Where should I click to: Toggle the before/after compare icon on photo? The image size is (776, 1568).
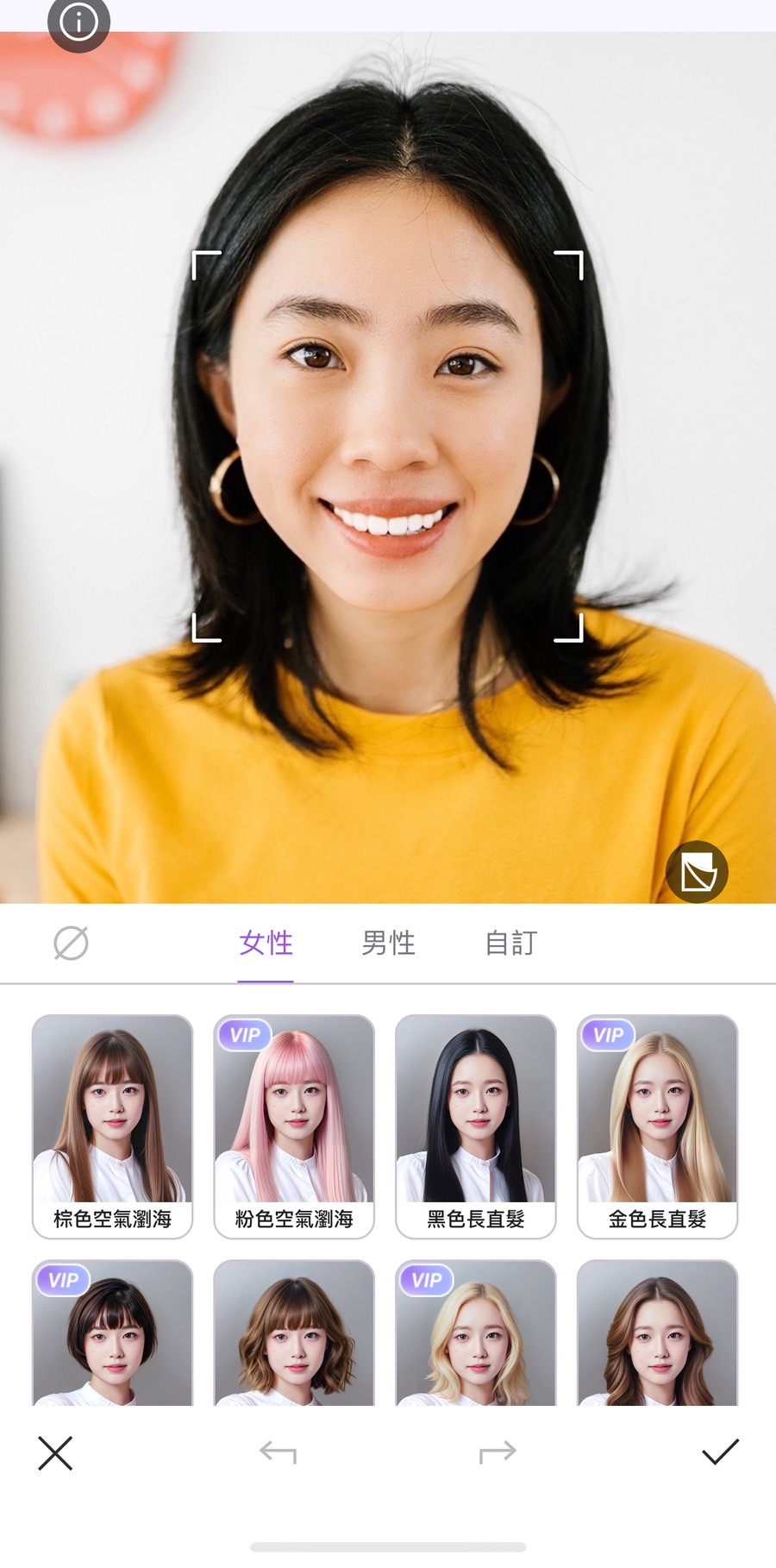(x=697, y=870)
